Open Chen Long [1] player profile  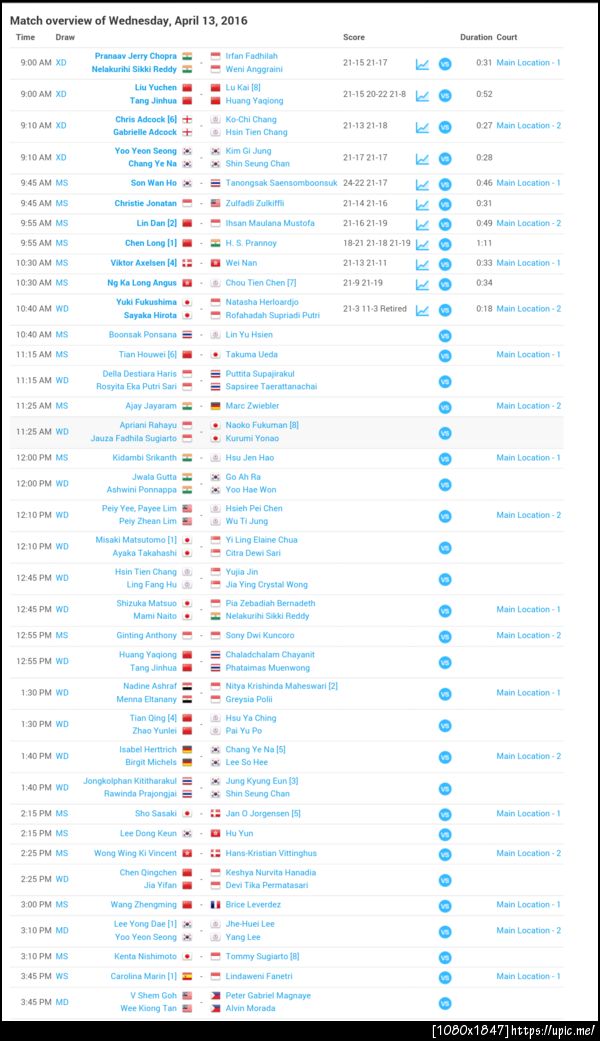150,243
